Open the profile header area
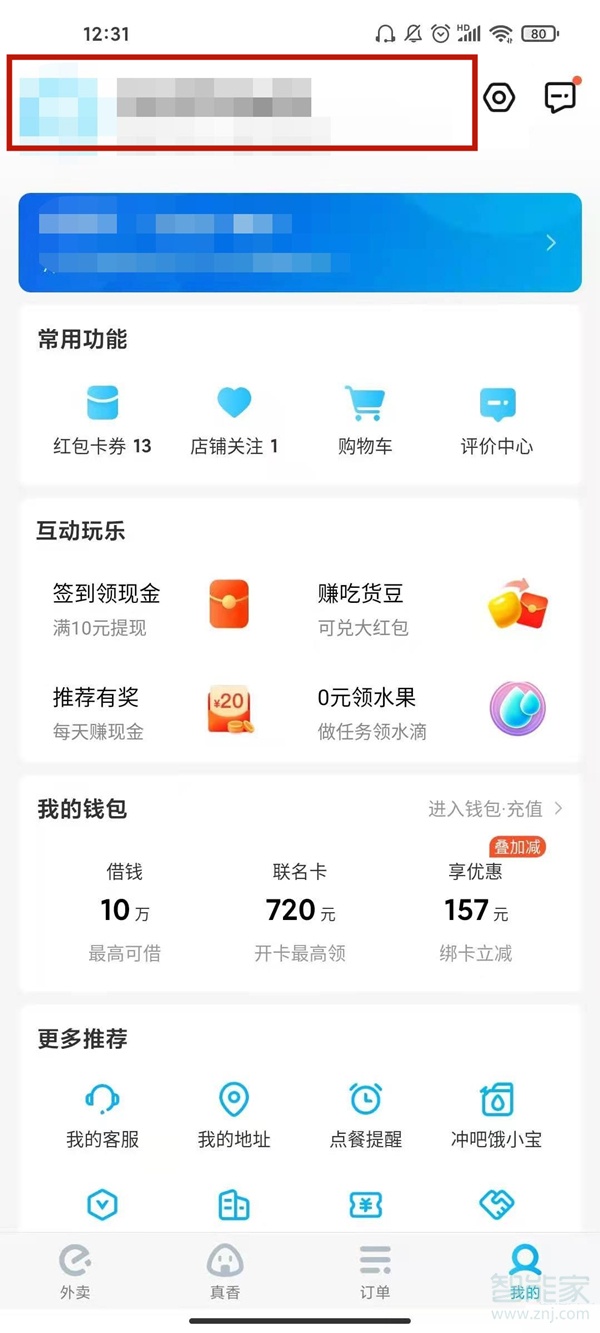Screen dimensions: 600x1333 tap(240, 103)
